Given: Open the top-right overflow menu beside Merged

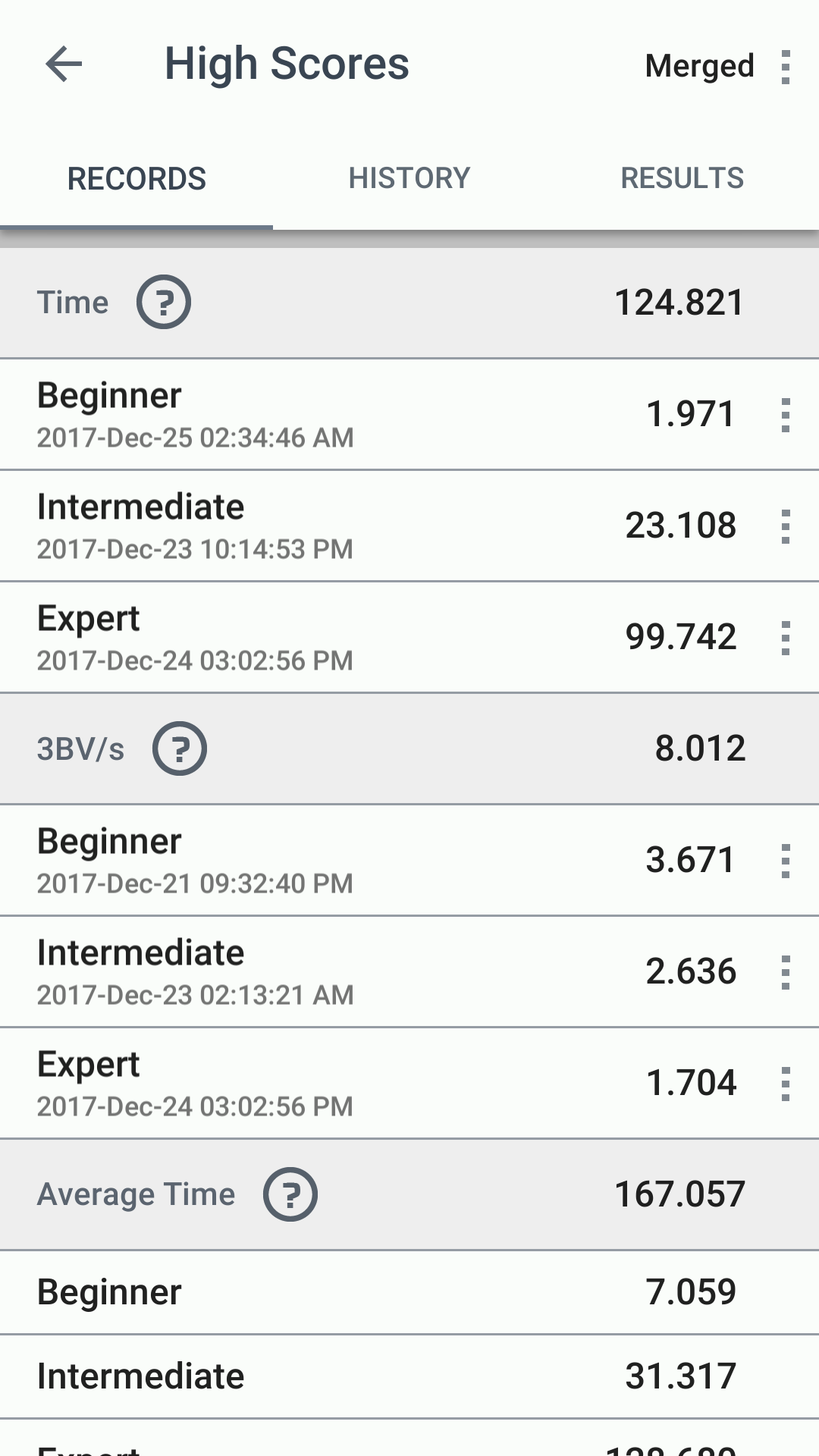Looking at the screenshot, I should [x=786, y=67].
